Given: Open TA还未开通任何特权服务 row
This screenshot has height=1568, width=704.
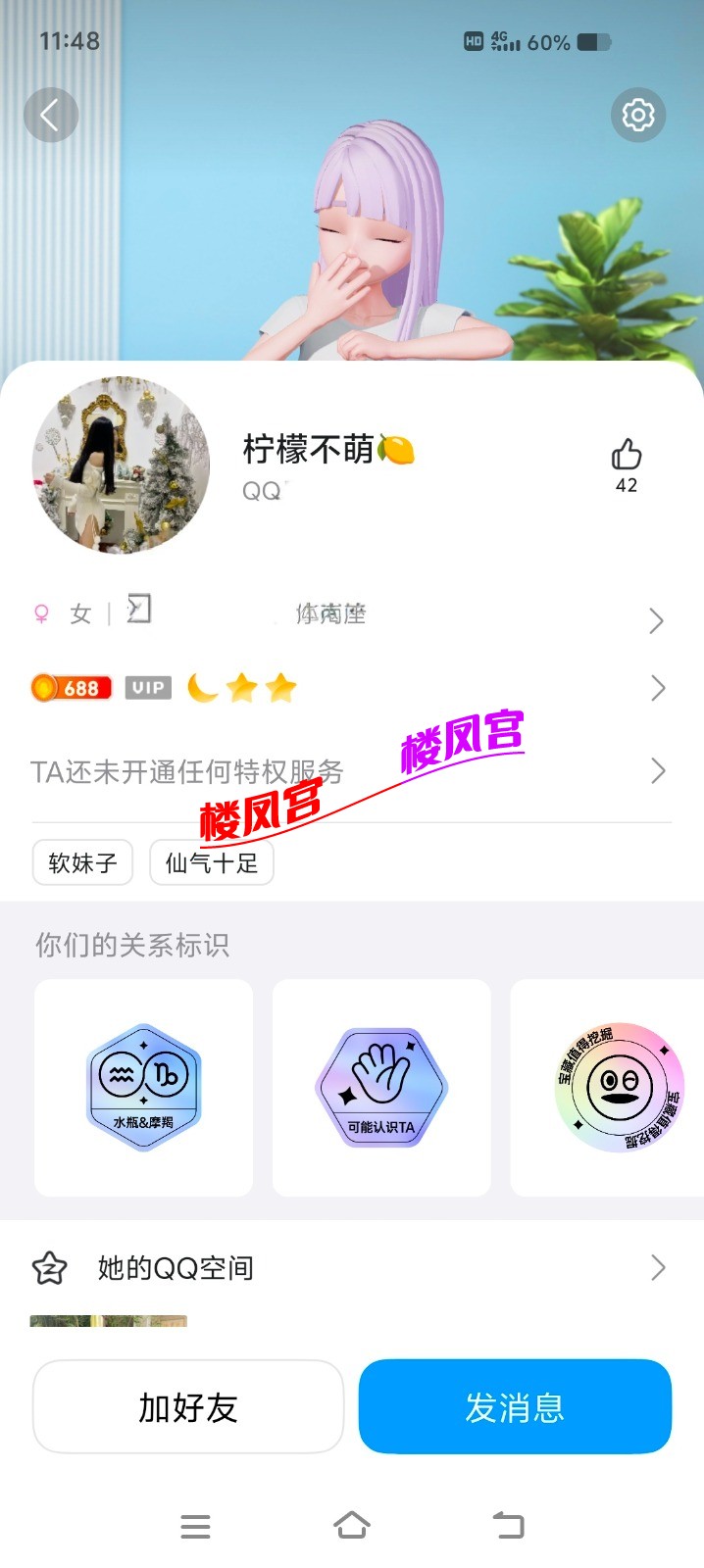Looking at the screenshot, I should (351, 772).
